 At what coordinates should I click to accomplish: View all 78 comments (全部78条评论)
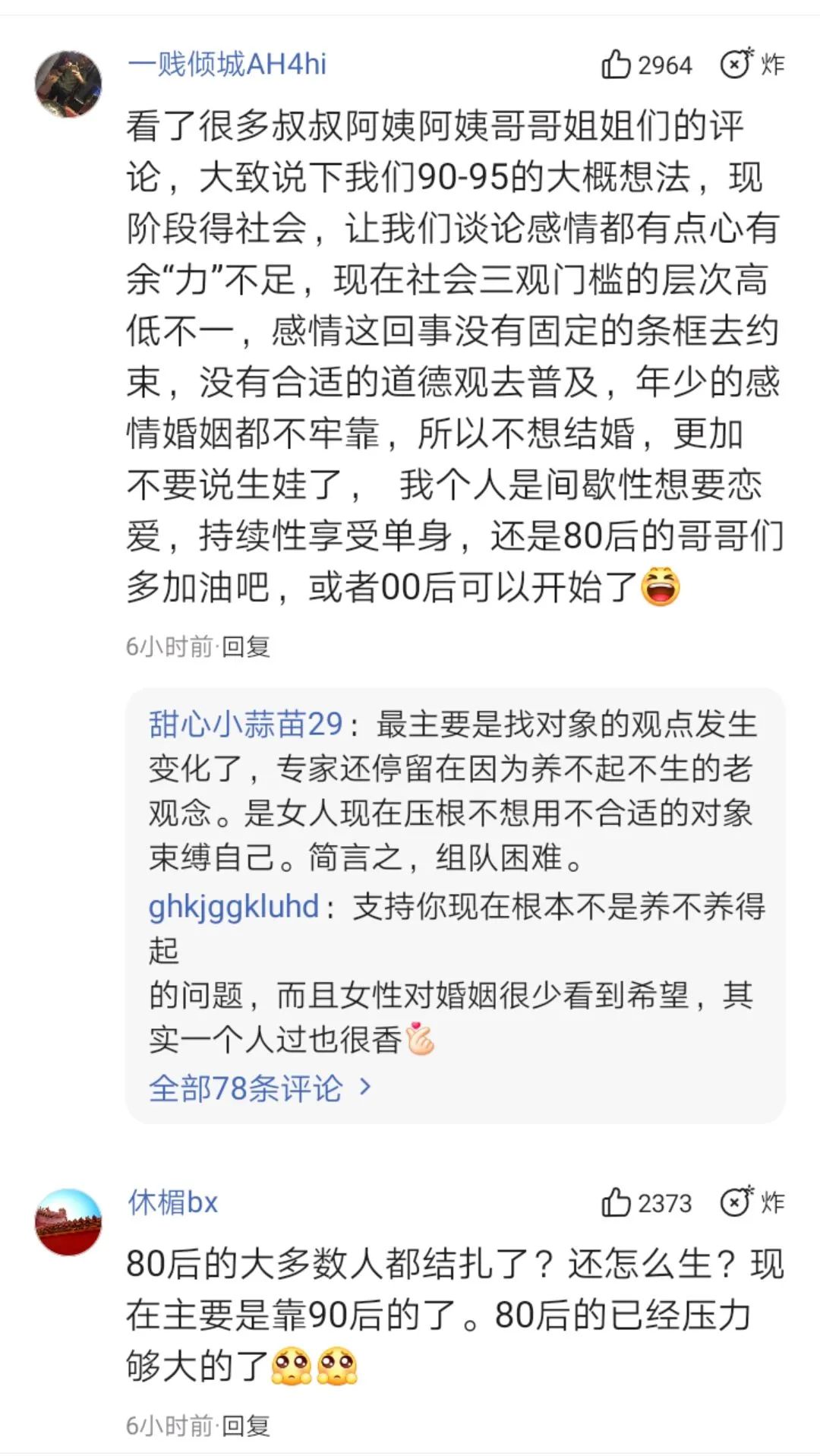click(260, 1088)
